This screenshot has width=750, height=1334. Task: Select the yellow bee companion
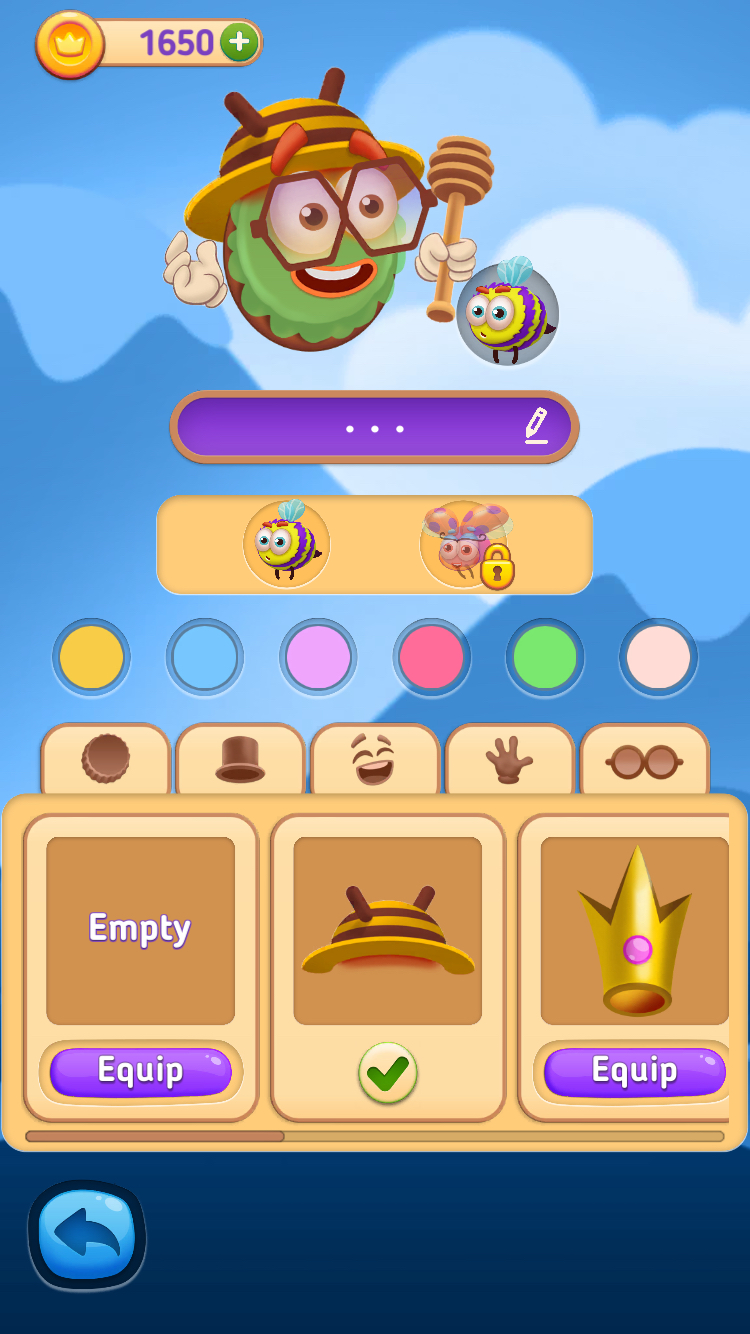[x=286, y=544]
